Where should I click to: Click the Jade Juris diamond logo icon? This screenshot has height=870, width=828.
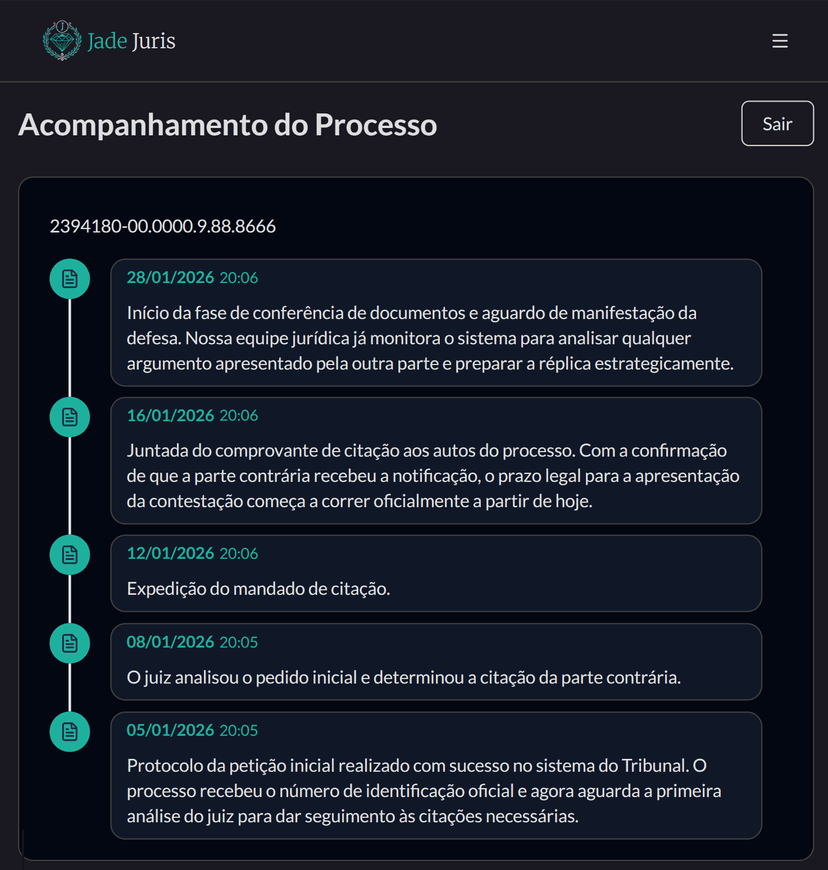pyautogui.click(x=60, y=41)
